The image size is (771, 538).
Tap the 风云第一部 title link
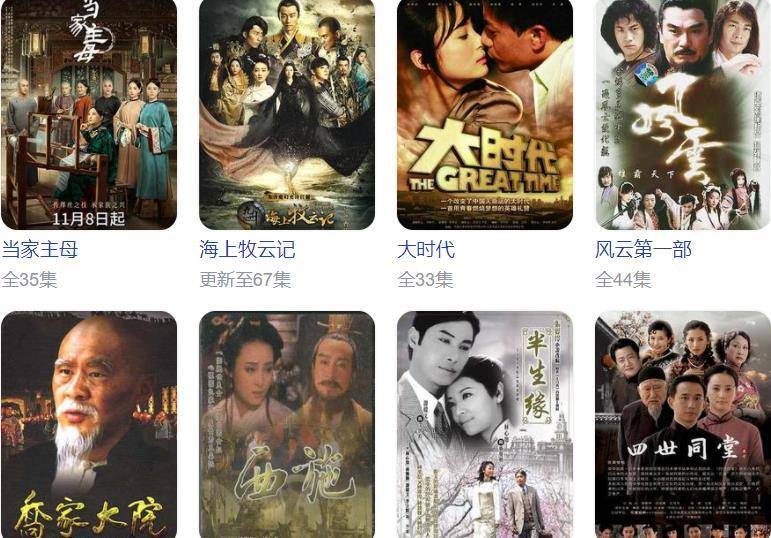click(643, 249)
